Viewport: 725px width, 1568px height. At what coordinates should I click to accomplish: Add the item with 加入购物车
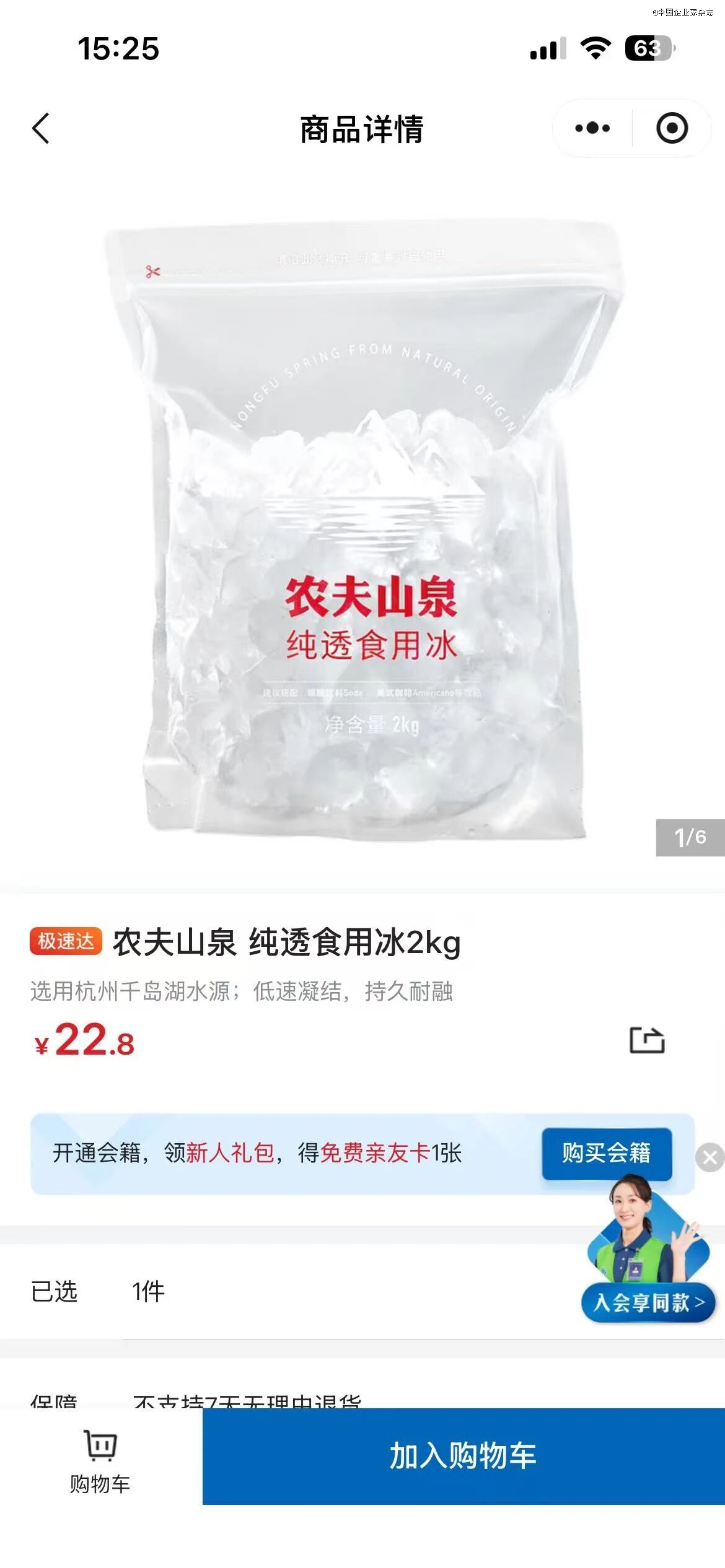click(x=463, y=1455)
